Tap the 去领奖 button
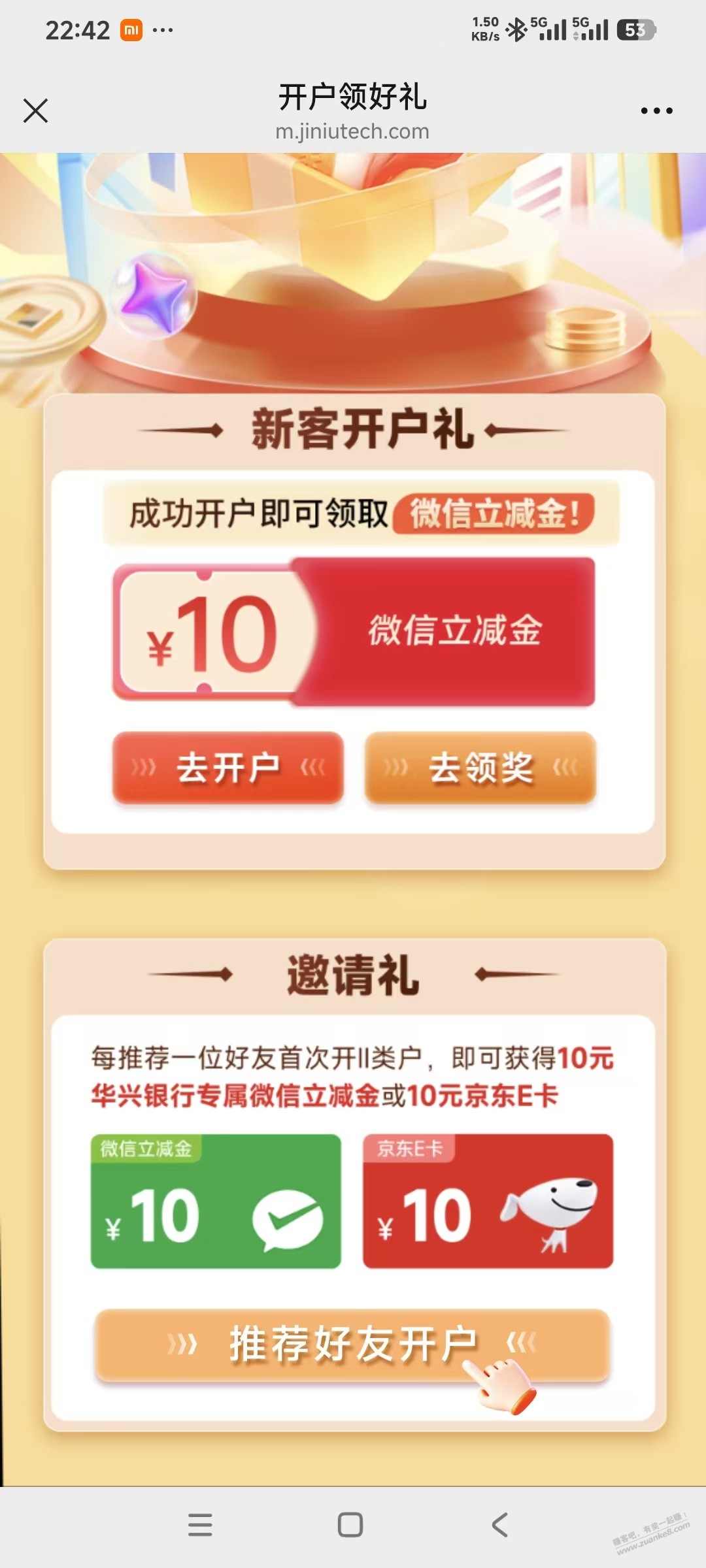The image size is (706, 1568). pyautogui.click(x=479, y=769)
